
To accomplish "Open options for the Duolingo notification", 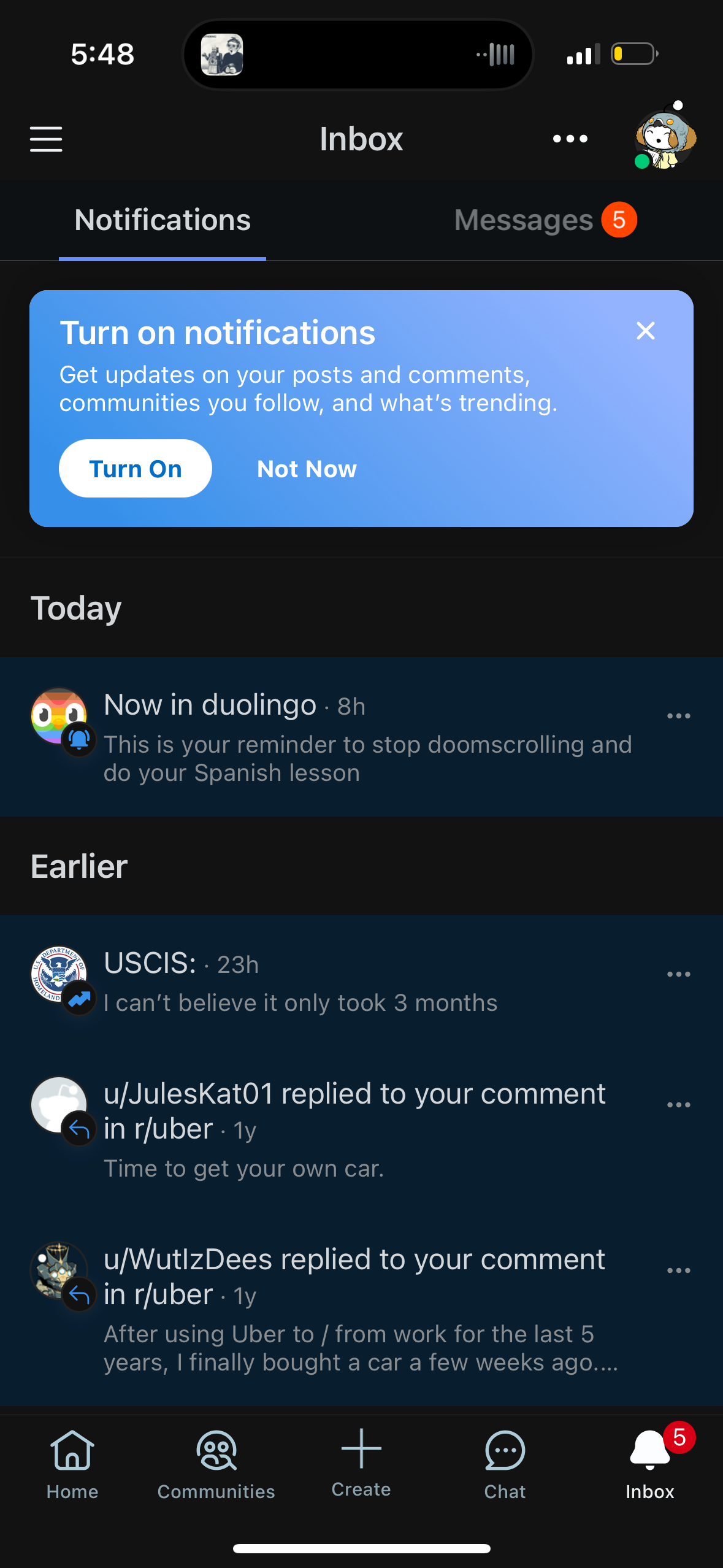I will [x=678, y=716].
